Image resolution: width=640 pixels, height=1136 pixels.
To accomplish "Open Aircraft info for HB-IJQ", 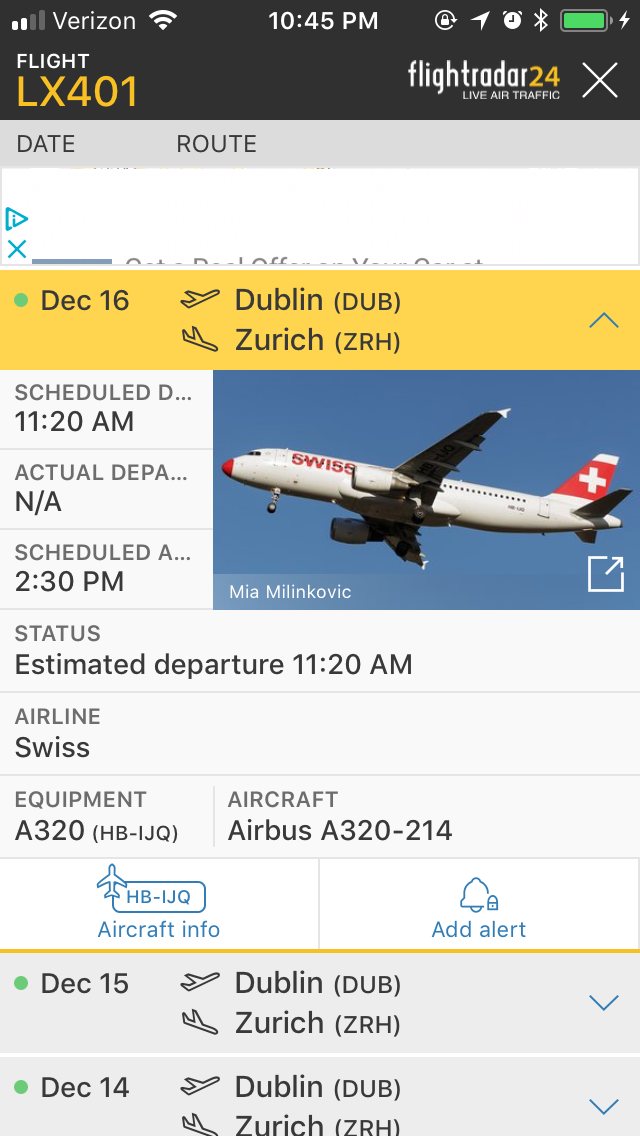I will [159, 904].
